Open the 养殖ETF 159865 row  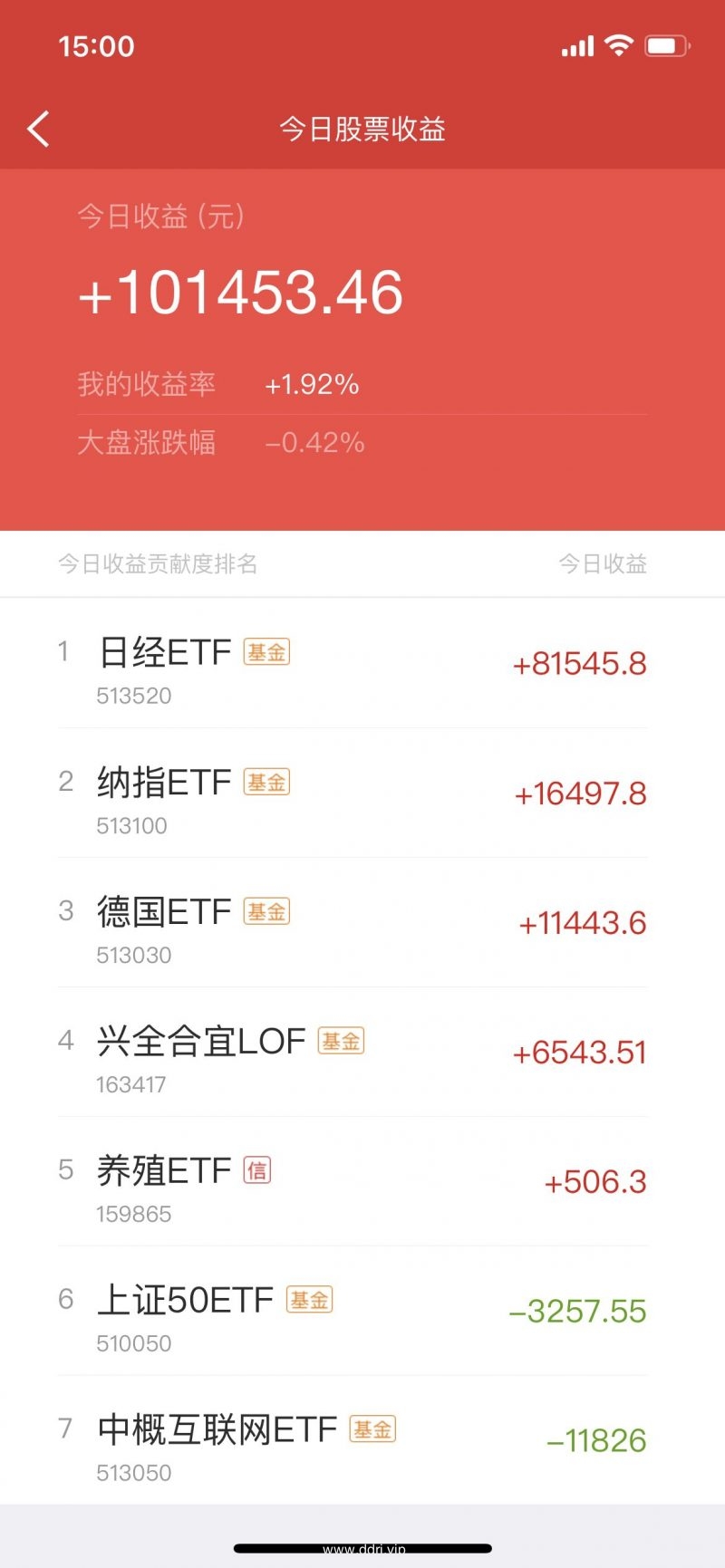[x=362, y=1181]
